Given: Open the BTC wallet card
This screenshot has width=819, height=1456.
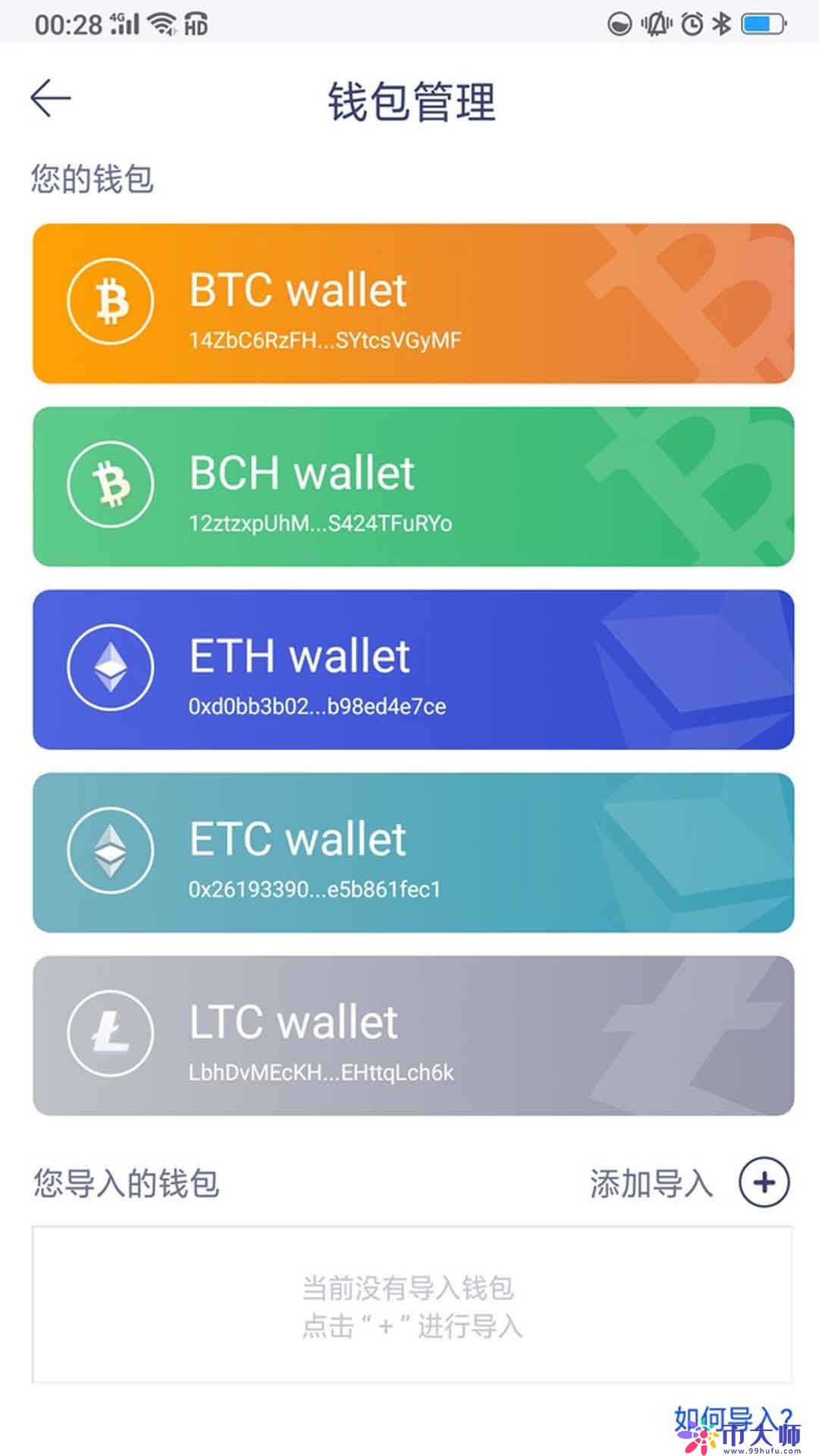Looking at the screenshot, I should click(x=413, y=303).
